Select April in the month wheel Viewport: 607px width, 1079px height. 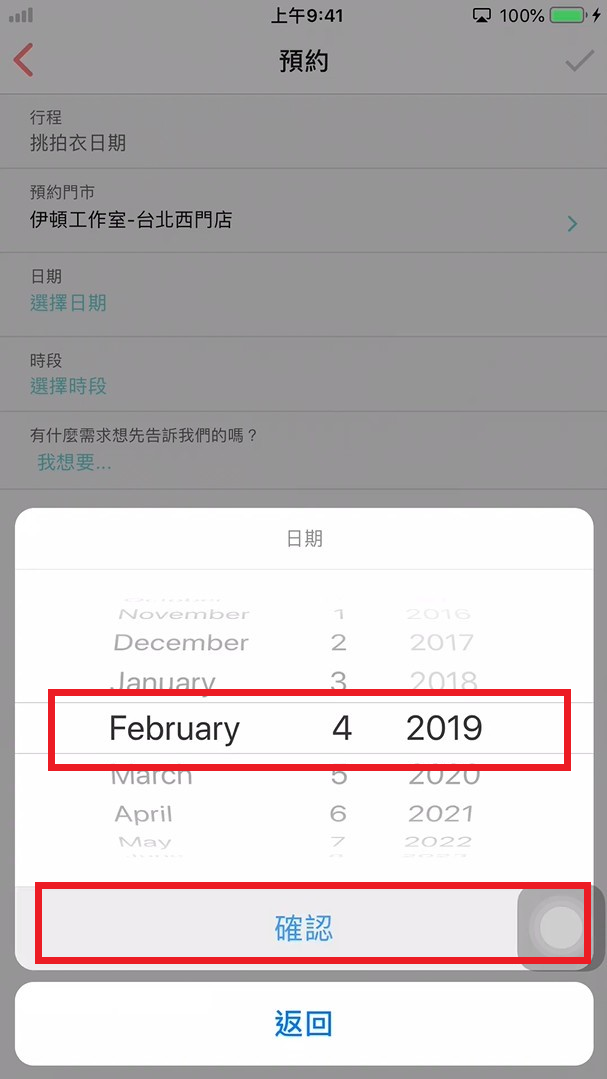pyautogui.click(x=143, y=814)
